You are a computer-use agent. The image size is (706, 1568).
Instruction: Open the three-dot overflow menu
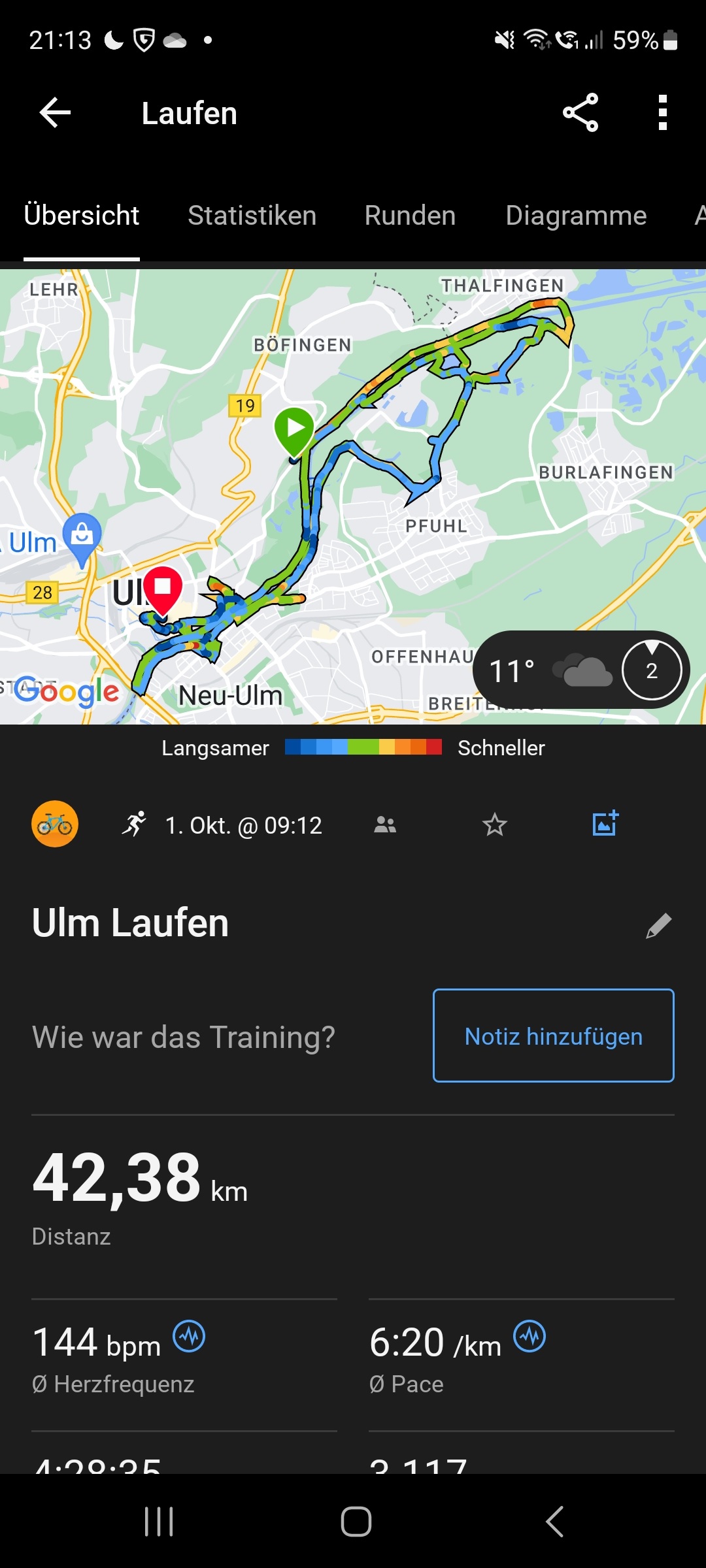point(662,113)
